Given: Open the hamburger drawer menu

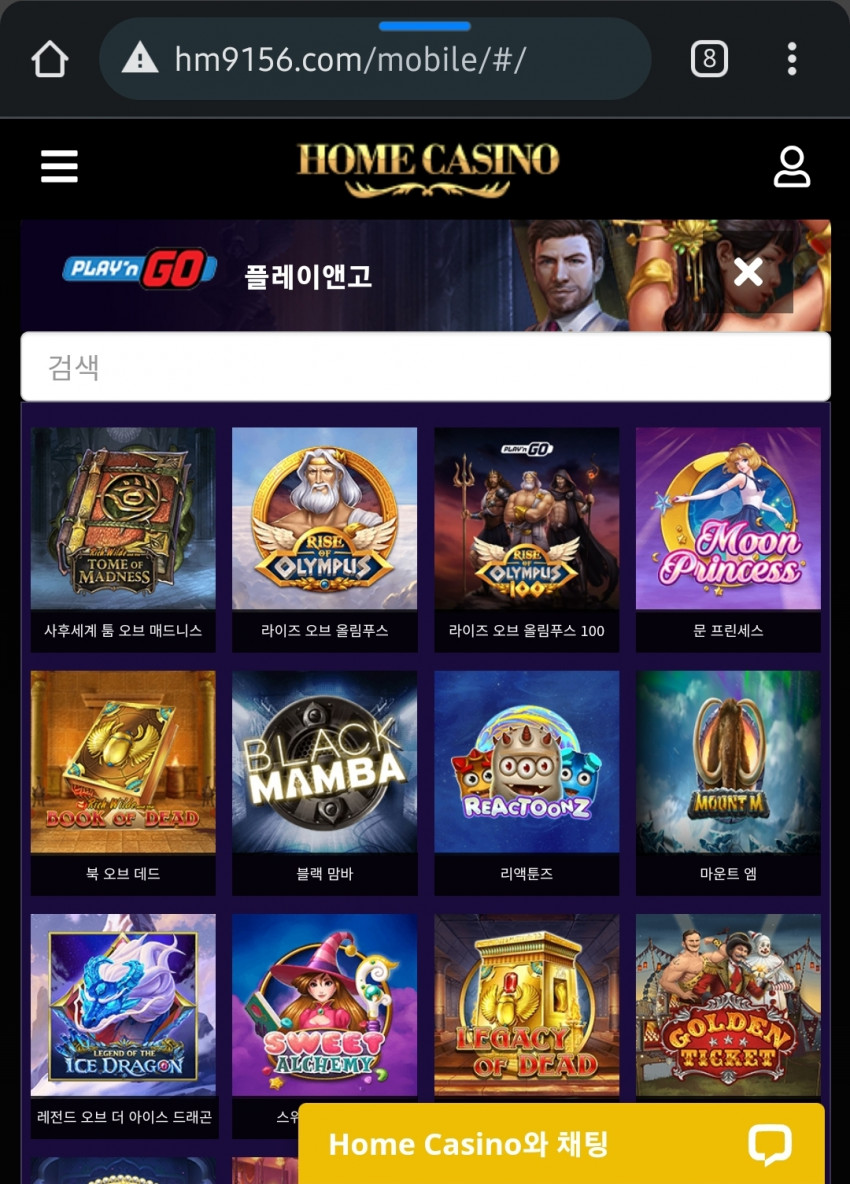Looking at the screenshot, I should point(59,167).
